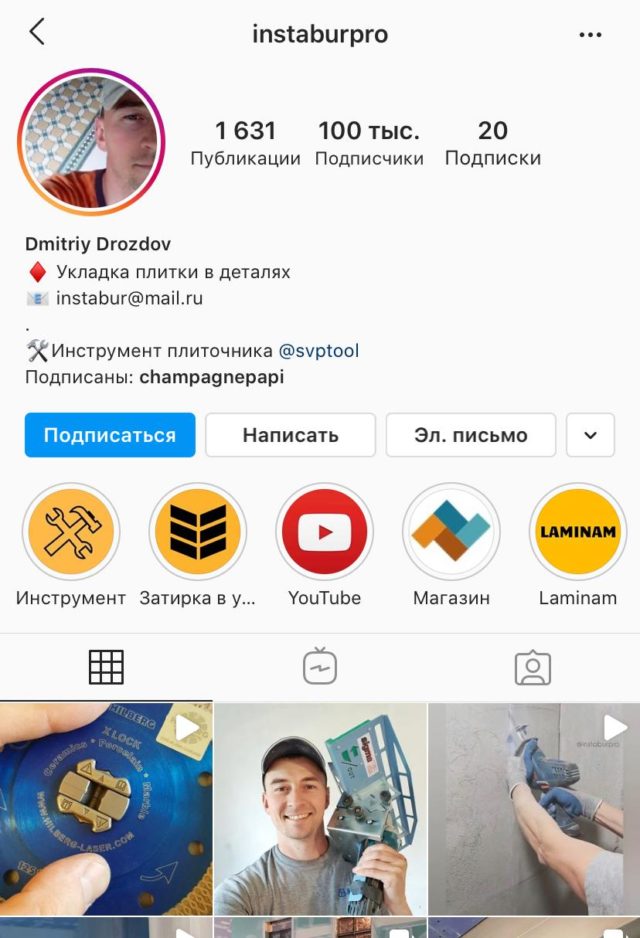Expand suggested accounts with the chevron button

tap(590, 435)
